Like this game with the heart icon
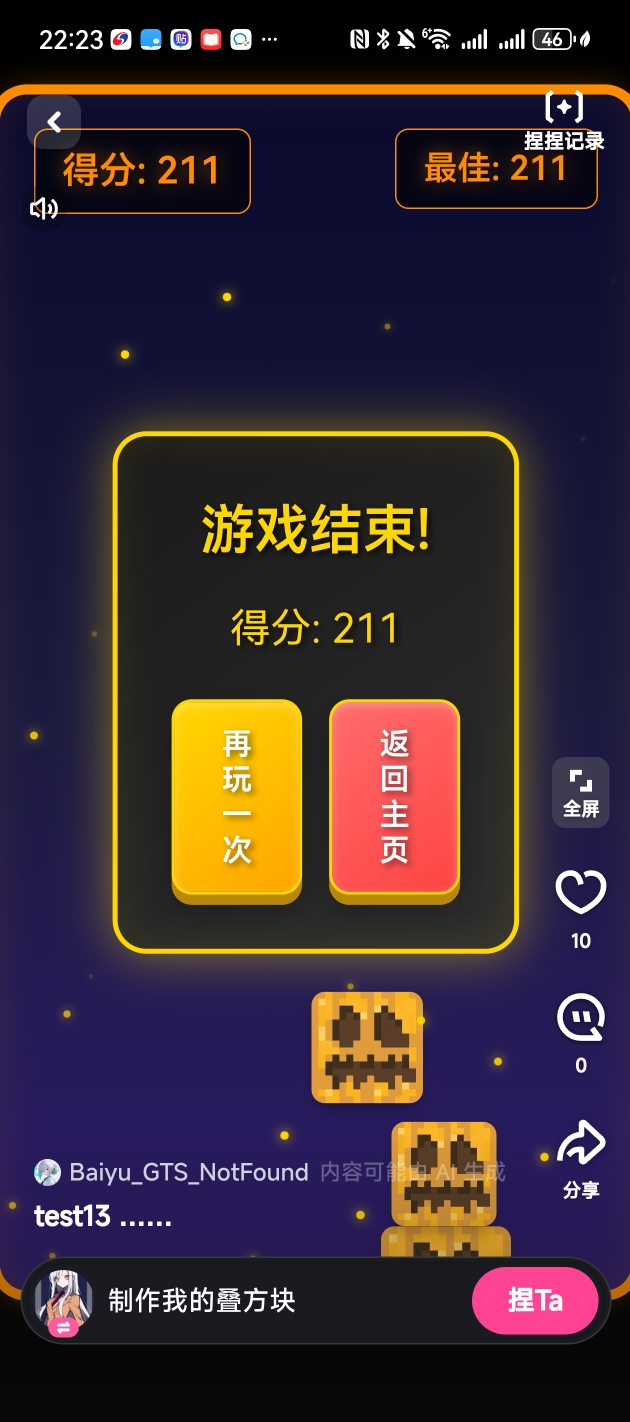The image size is (630, 1422). click(x=580, y=893)
